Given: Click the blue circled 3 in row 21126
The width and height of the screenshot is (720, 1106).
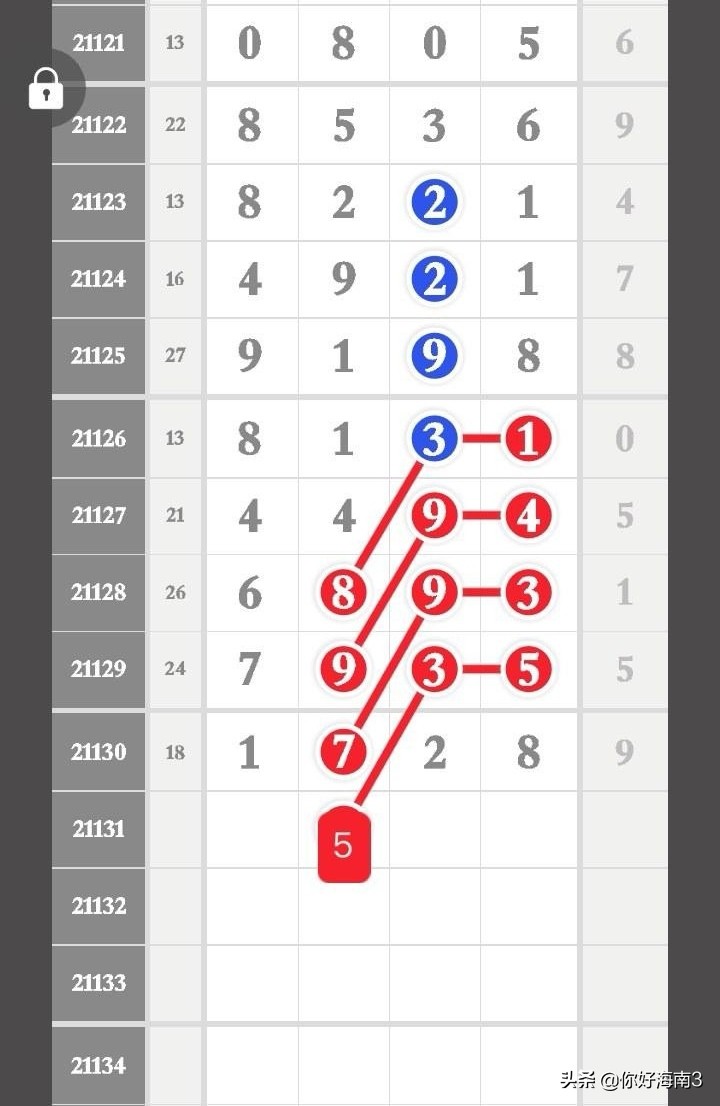Looking at the screenshot, I should pos(433,438).
